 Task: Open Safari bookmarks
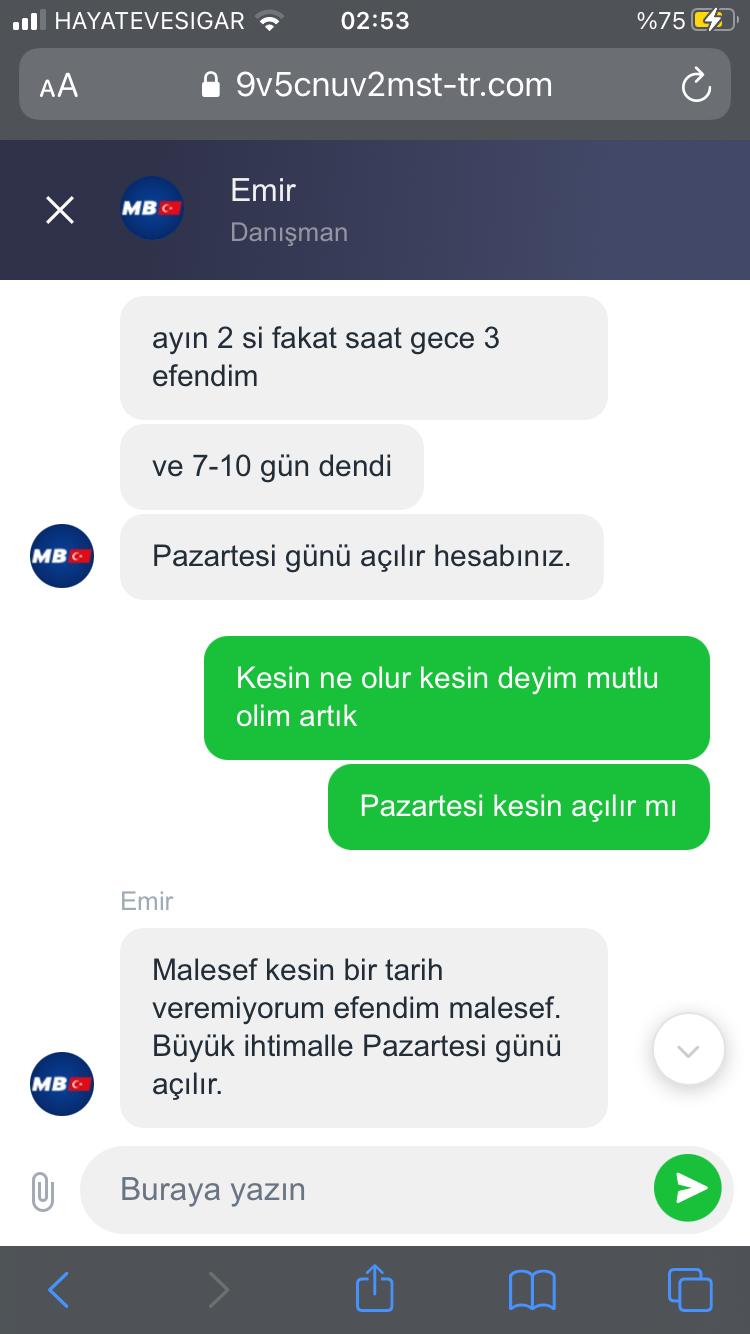532,1290
